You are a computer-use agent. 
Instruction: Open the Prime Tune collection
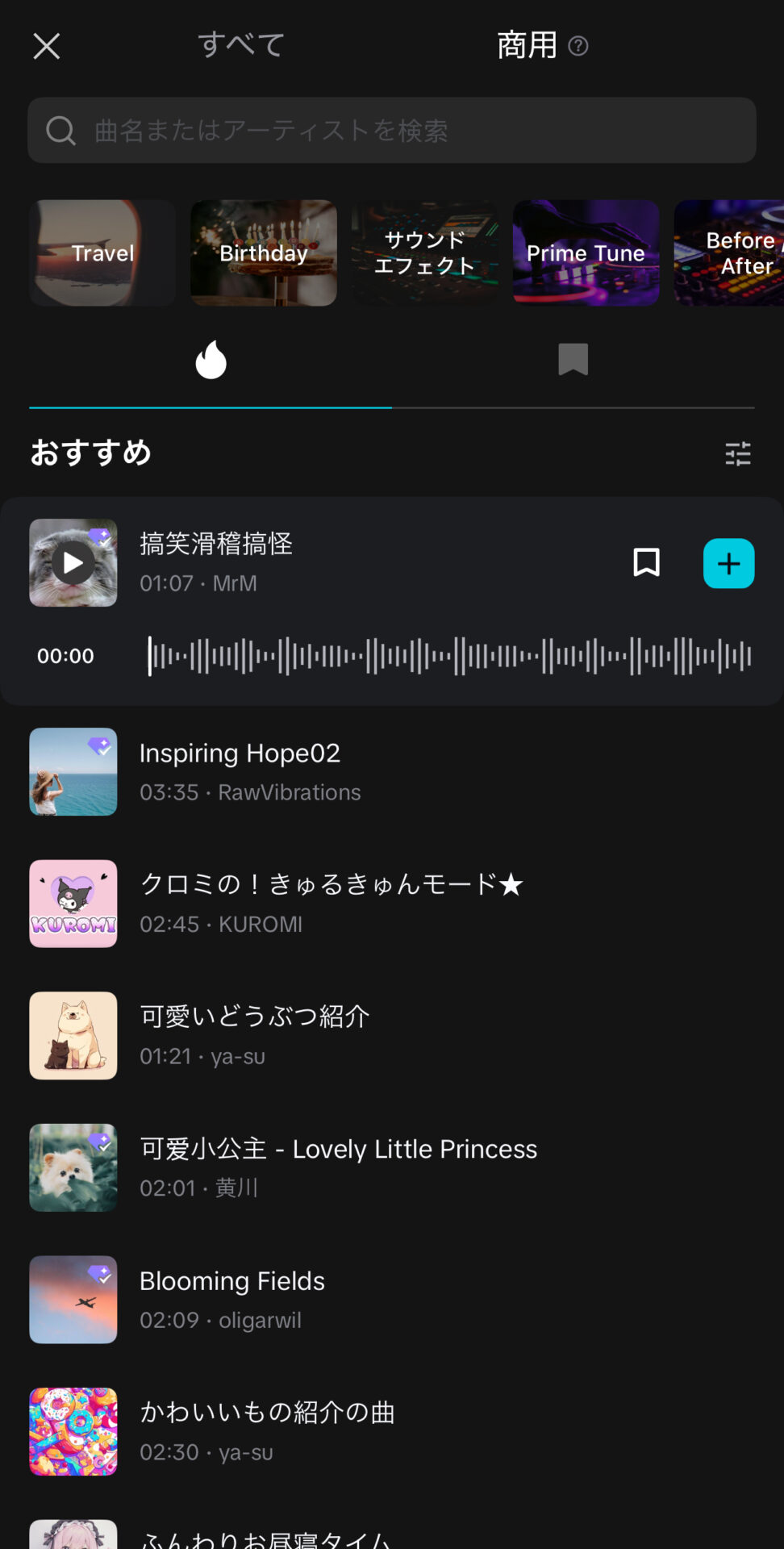click(x=586, y=253)
